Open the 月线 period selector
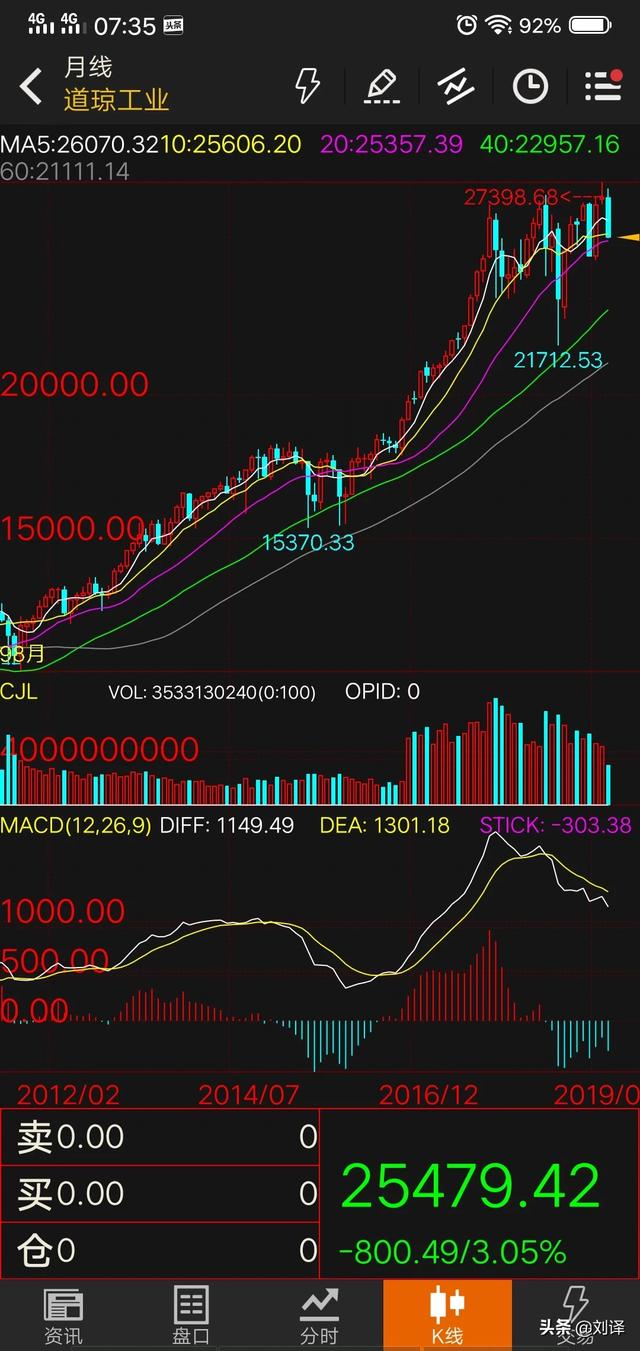The height and width of the screenshot is (1351, 640). click(x=88, y=68)
